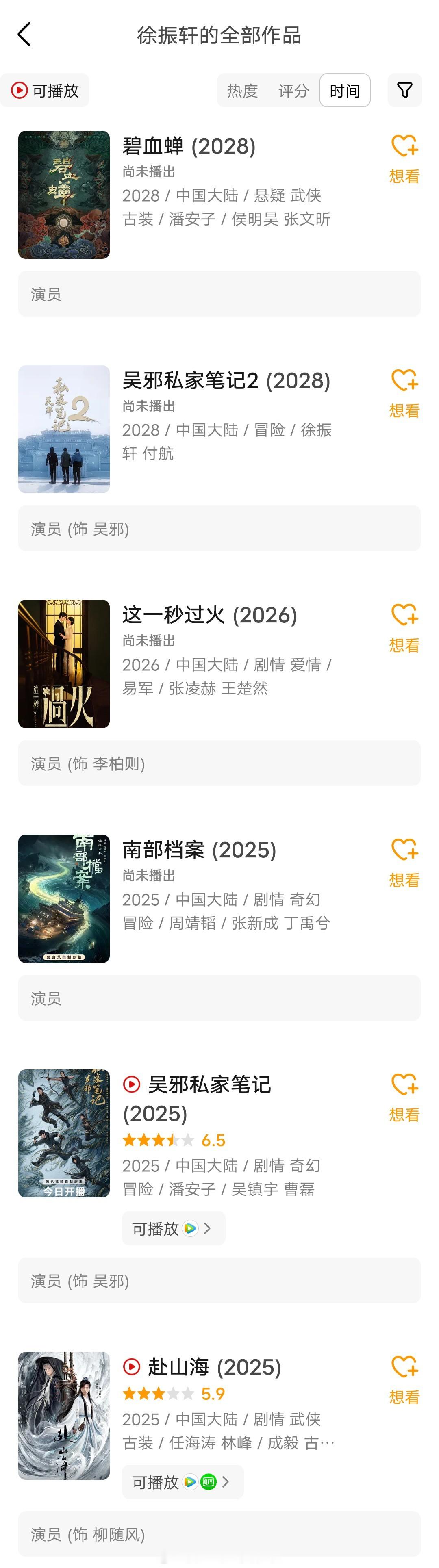
Task: Mark 碧血蝉 as 想看
Action: click(x=404, y=159)
